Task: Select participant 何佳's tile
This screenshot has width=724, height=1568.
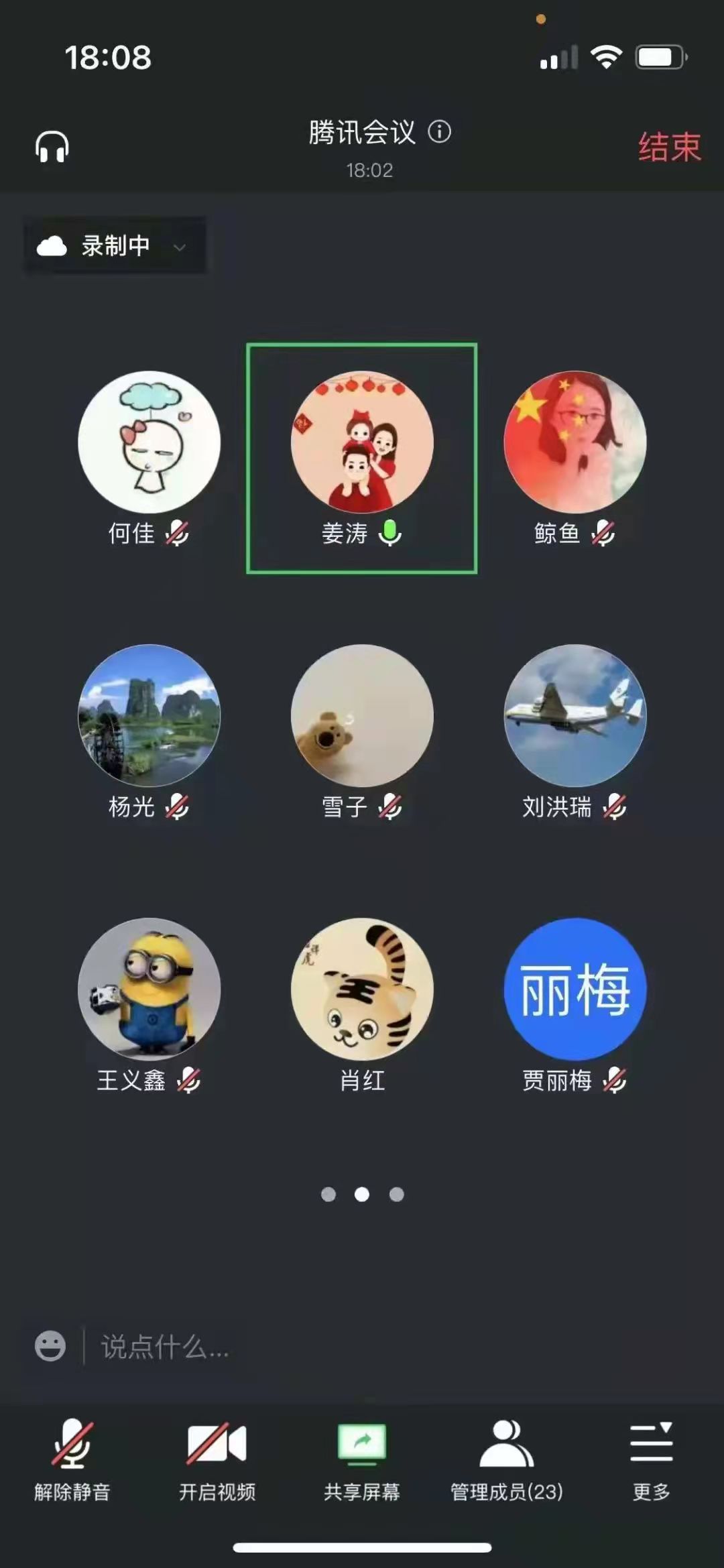Action: [x=149, y=442]
